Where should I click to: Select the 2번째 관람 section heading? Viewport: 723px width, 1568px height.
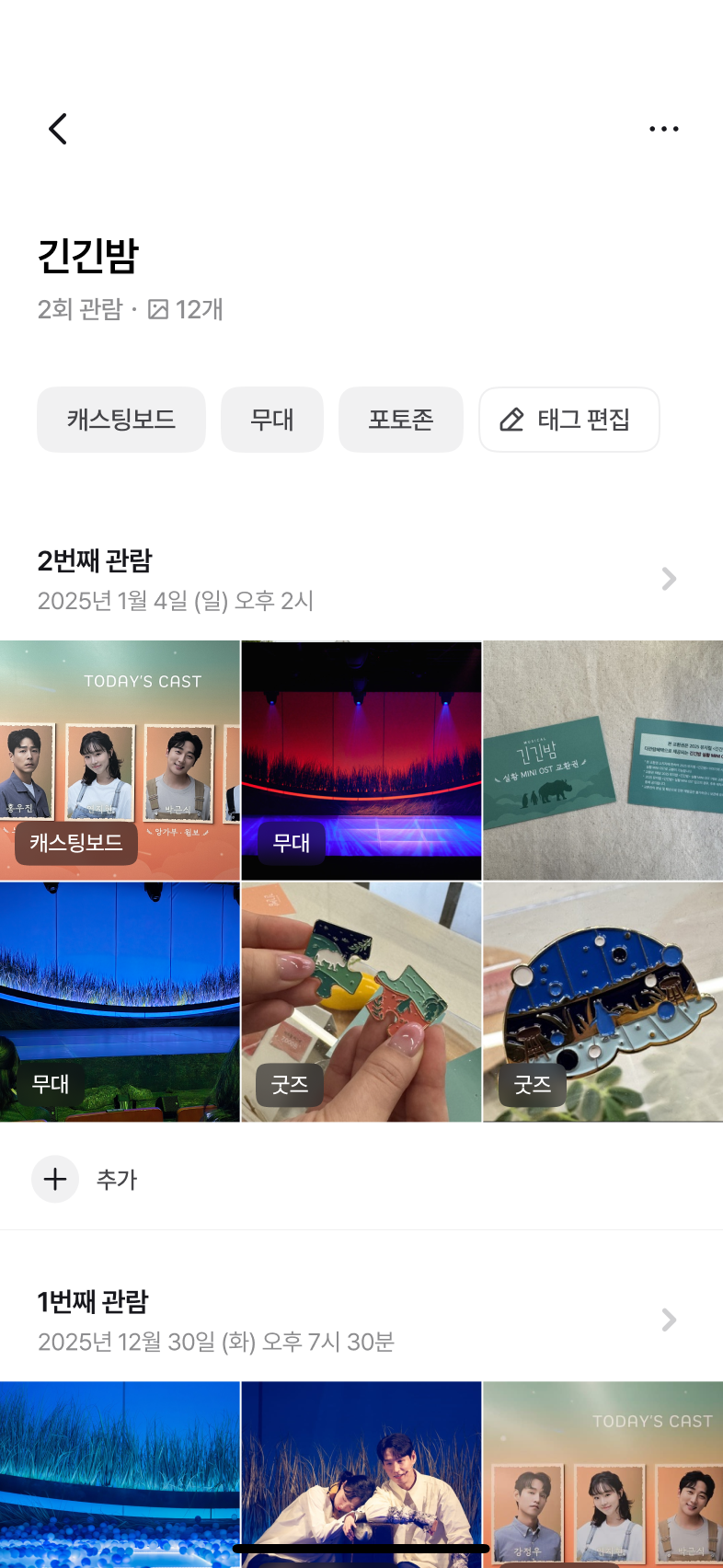click(96, 560)
